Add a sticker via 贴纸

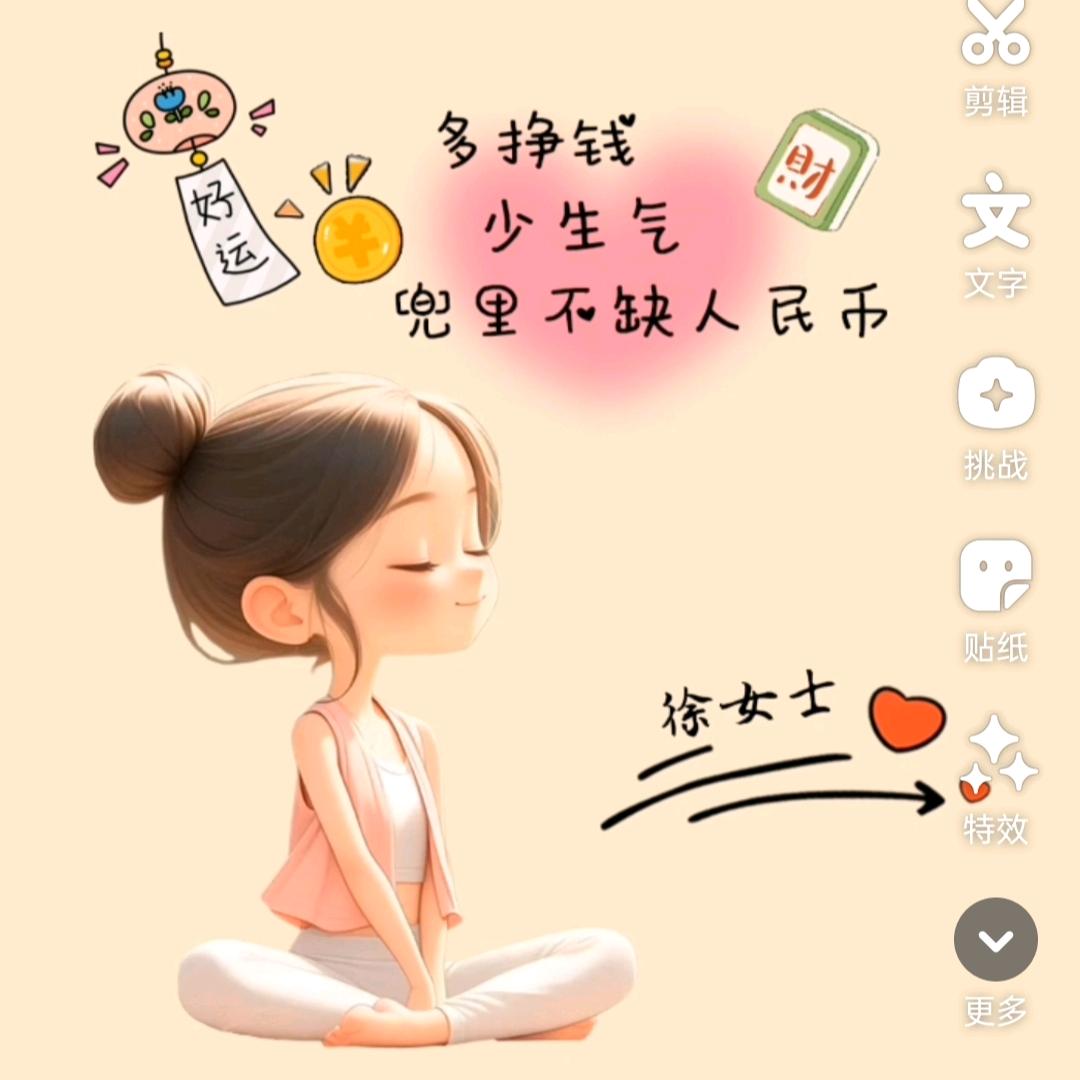(x=995, y=597)
